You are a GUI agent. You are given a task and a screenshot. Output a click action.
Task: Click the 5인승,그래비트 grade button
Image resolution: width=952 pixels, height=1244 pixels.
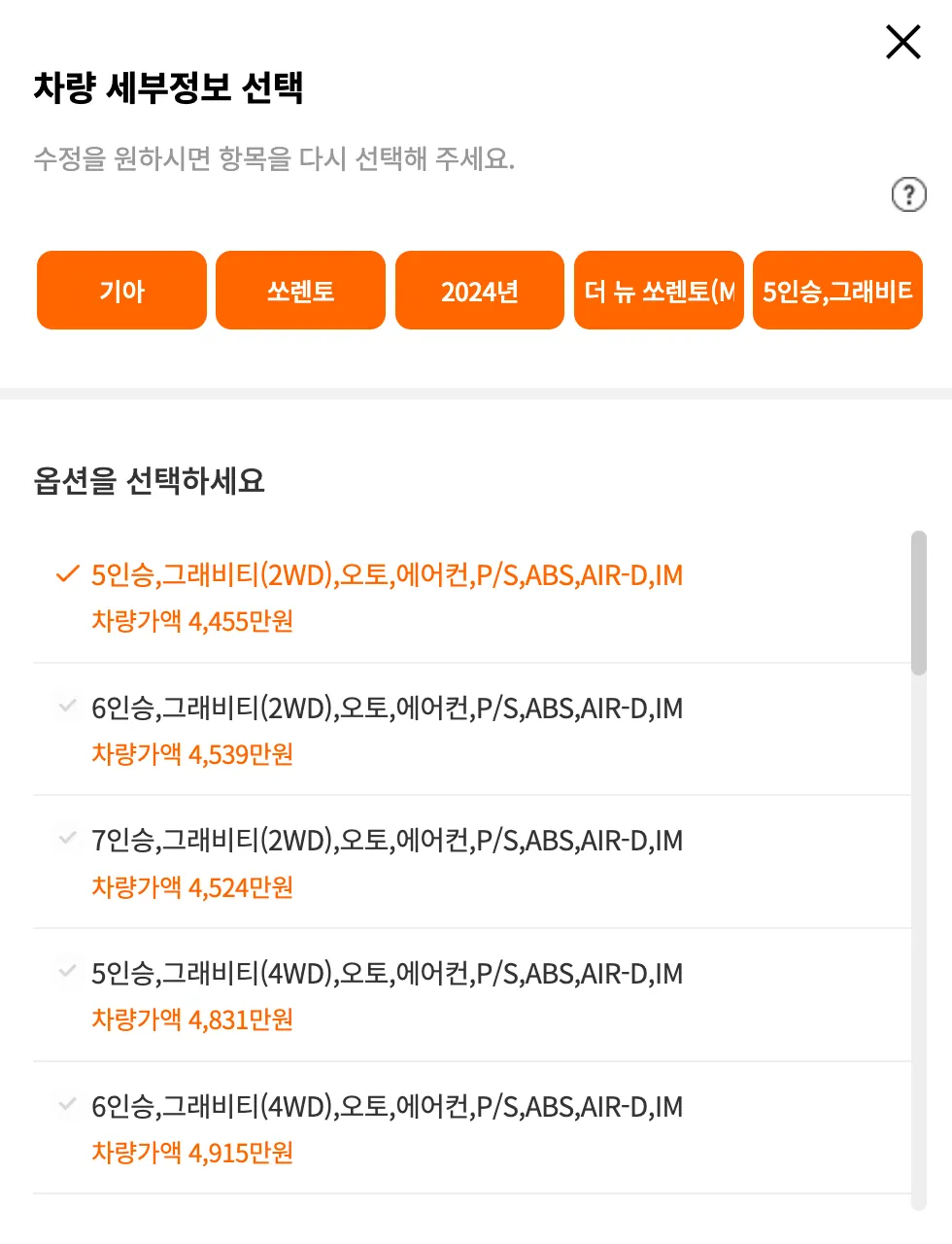click(x=837, y=290)
